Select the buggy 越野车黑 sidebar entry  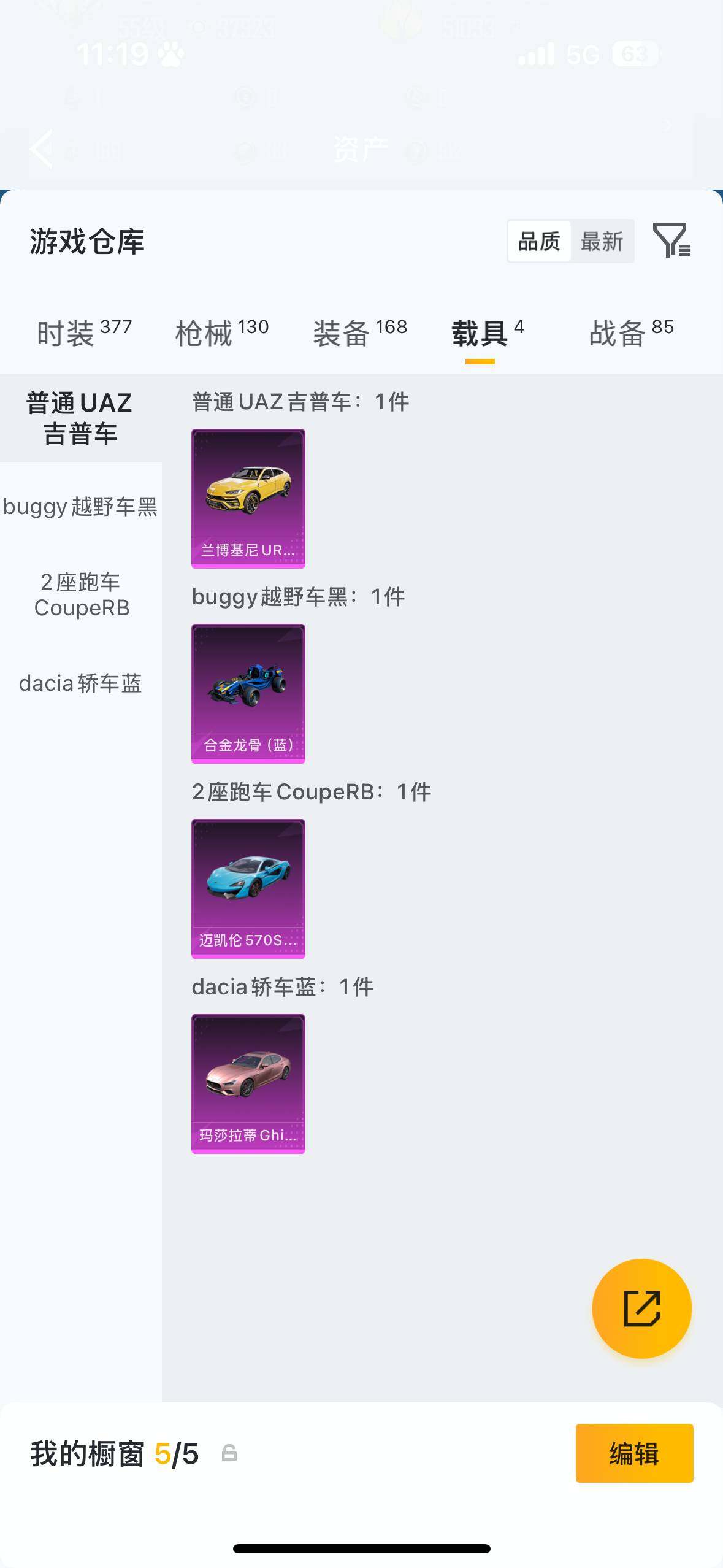(x=80, y=507)
